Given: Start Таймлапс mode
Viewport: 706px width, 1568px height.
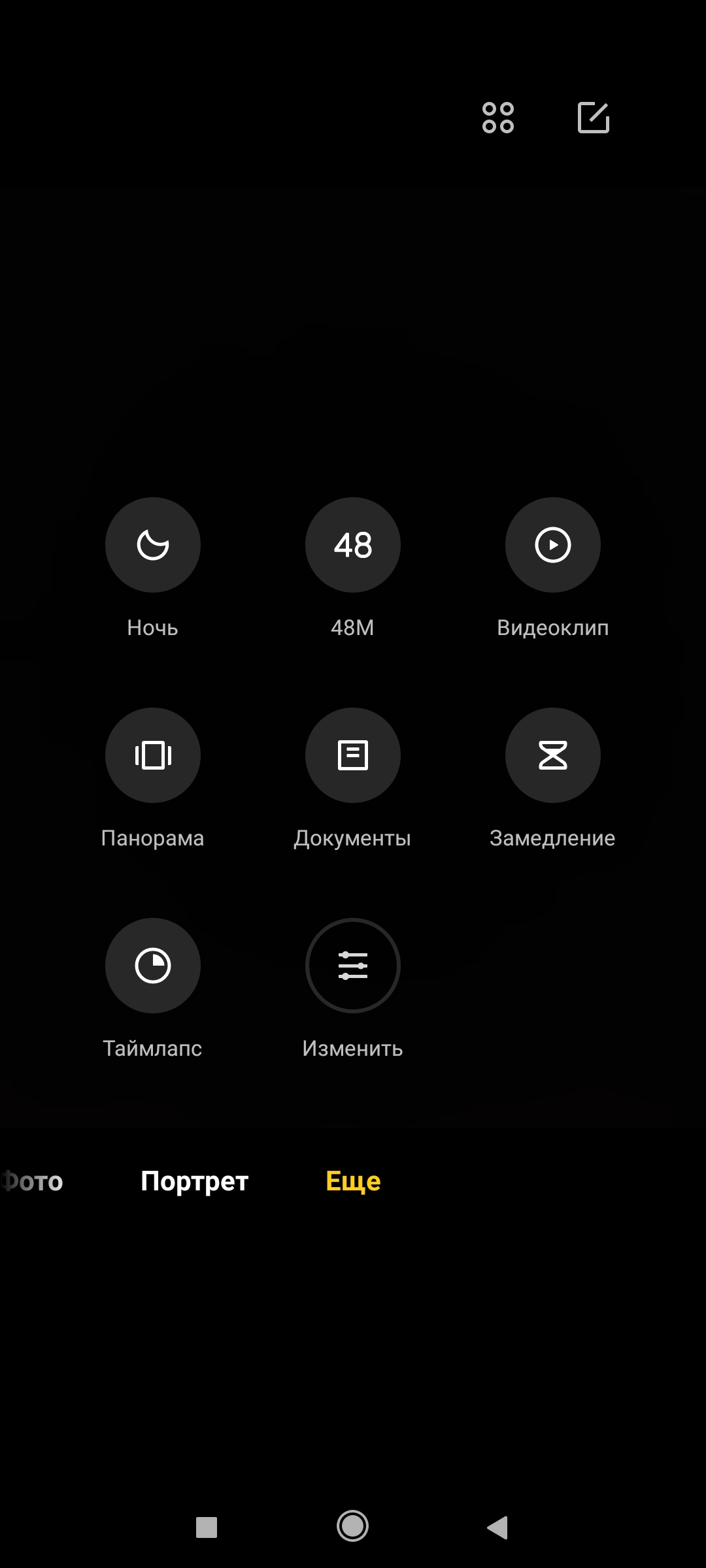Looking at the screenshot, I should tap(153, 966).
